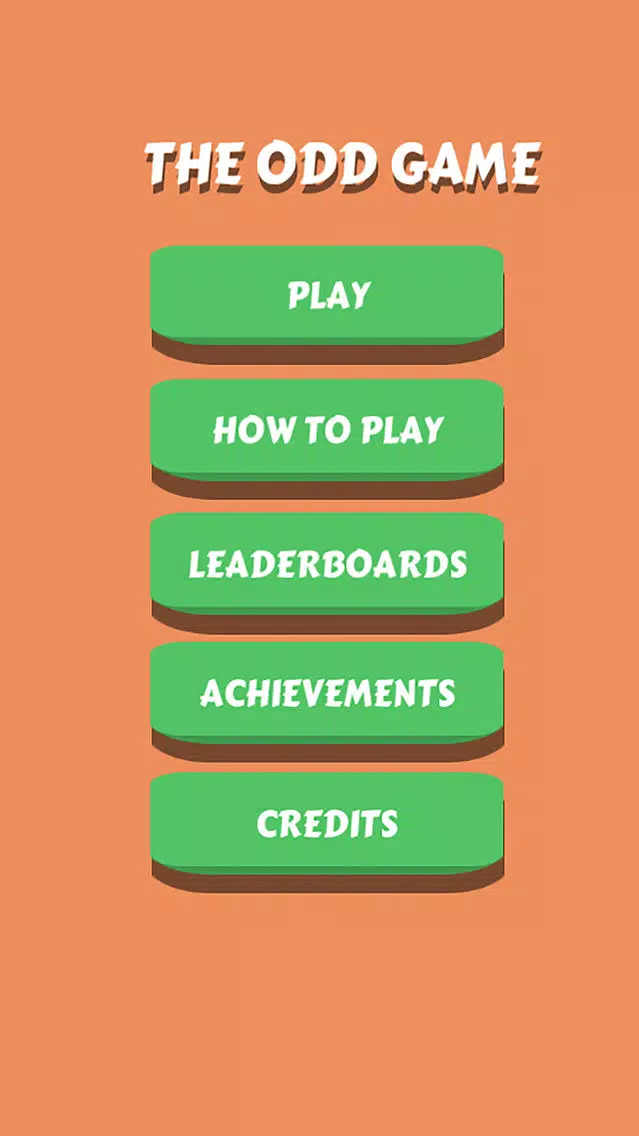Open the Achievements screen
Viewport: 639px width, 1136px height.
click(327, 701)
